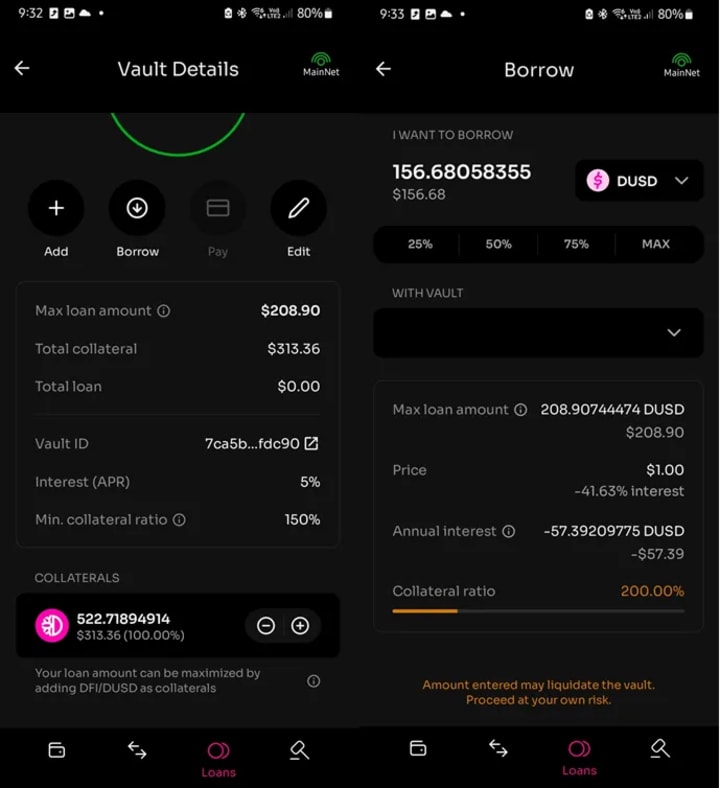The image size is (720, 788).
Task: Select the 50% borrow amount
Action: (498, 244)
